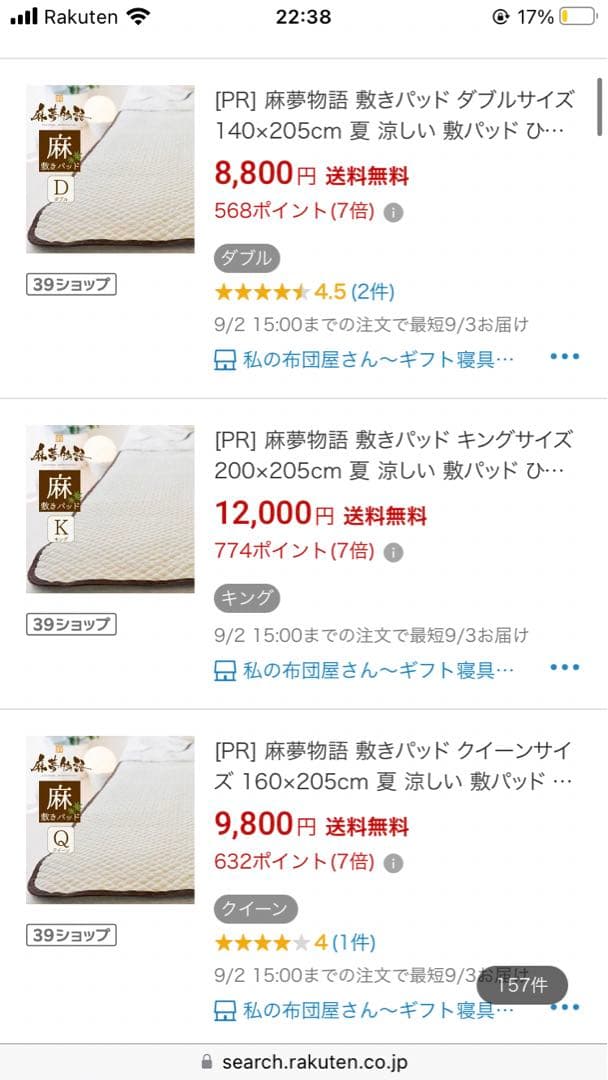Visit the shop link under the 12,000円 item

pyautogui.click(x=365, y=670)
